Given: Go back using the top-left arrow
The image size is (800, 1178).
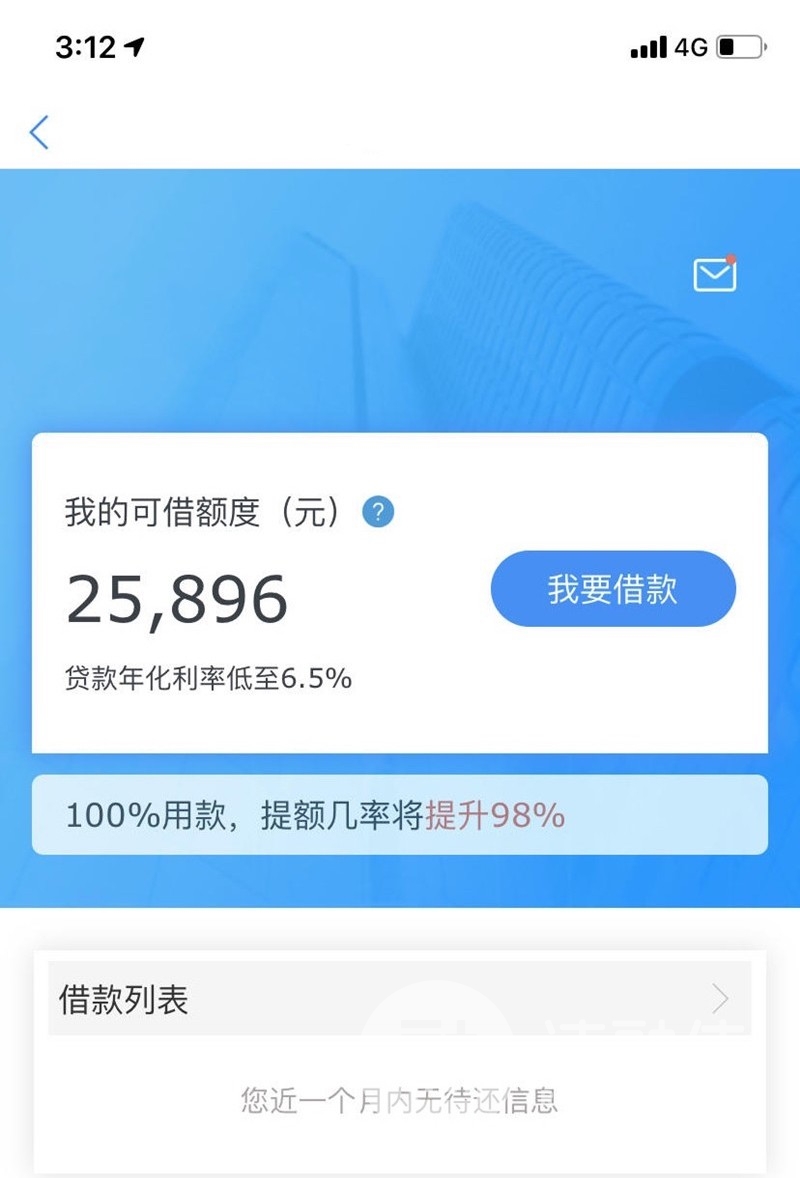Looking at the screenshot, I should click(x=39, y=132).
